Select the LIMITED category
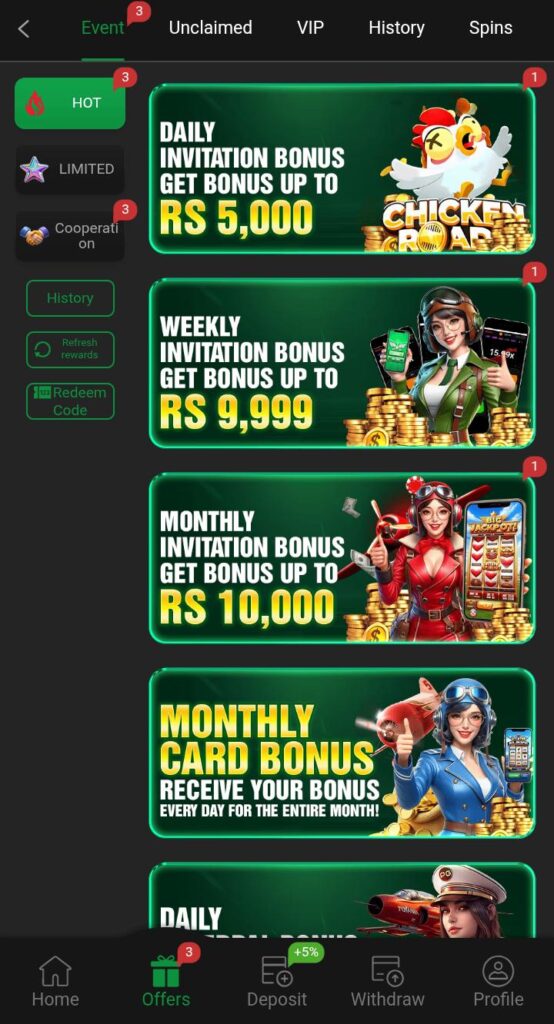 (x=70, y=169)
